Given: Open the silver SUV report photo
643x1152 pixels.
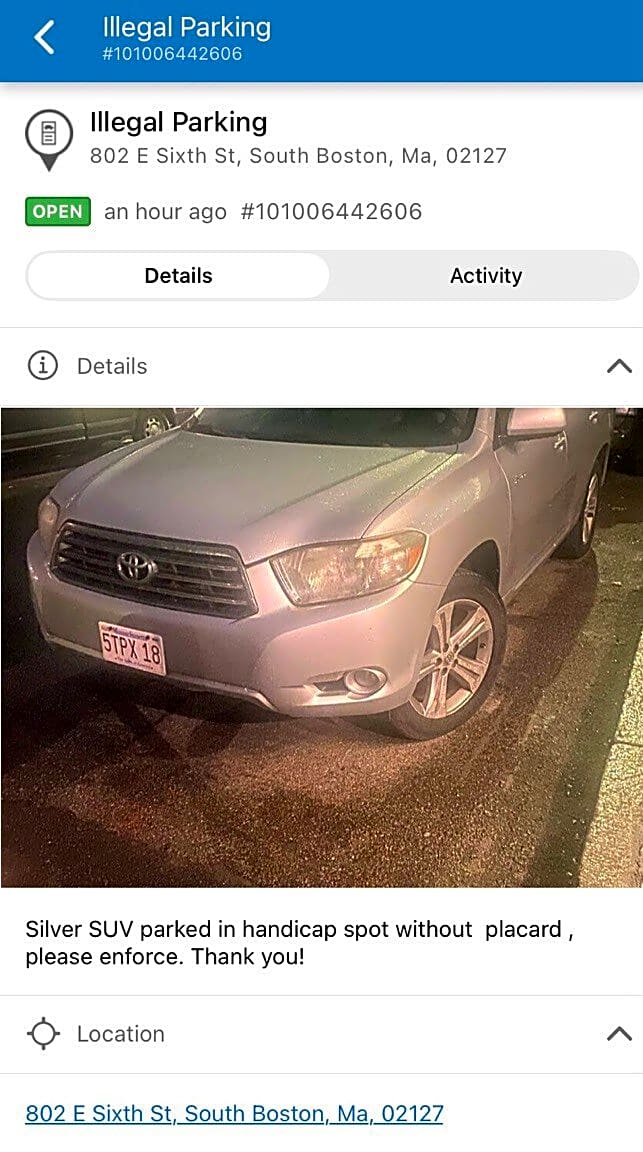Looking at the screenshot, I should (x=321, y=647).
